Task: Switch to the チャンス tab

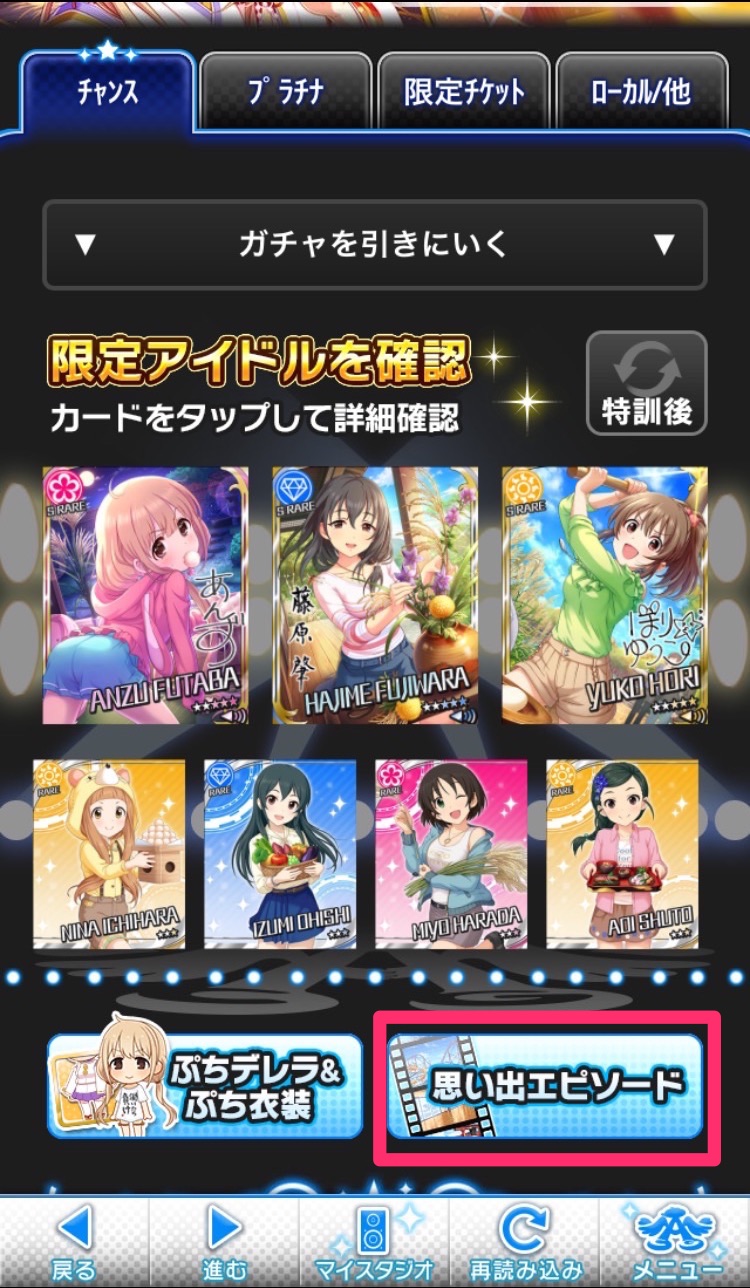Action: tap(107, 93)
